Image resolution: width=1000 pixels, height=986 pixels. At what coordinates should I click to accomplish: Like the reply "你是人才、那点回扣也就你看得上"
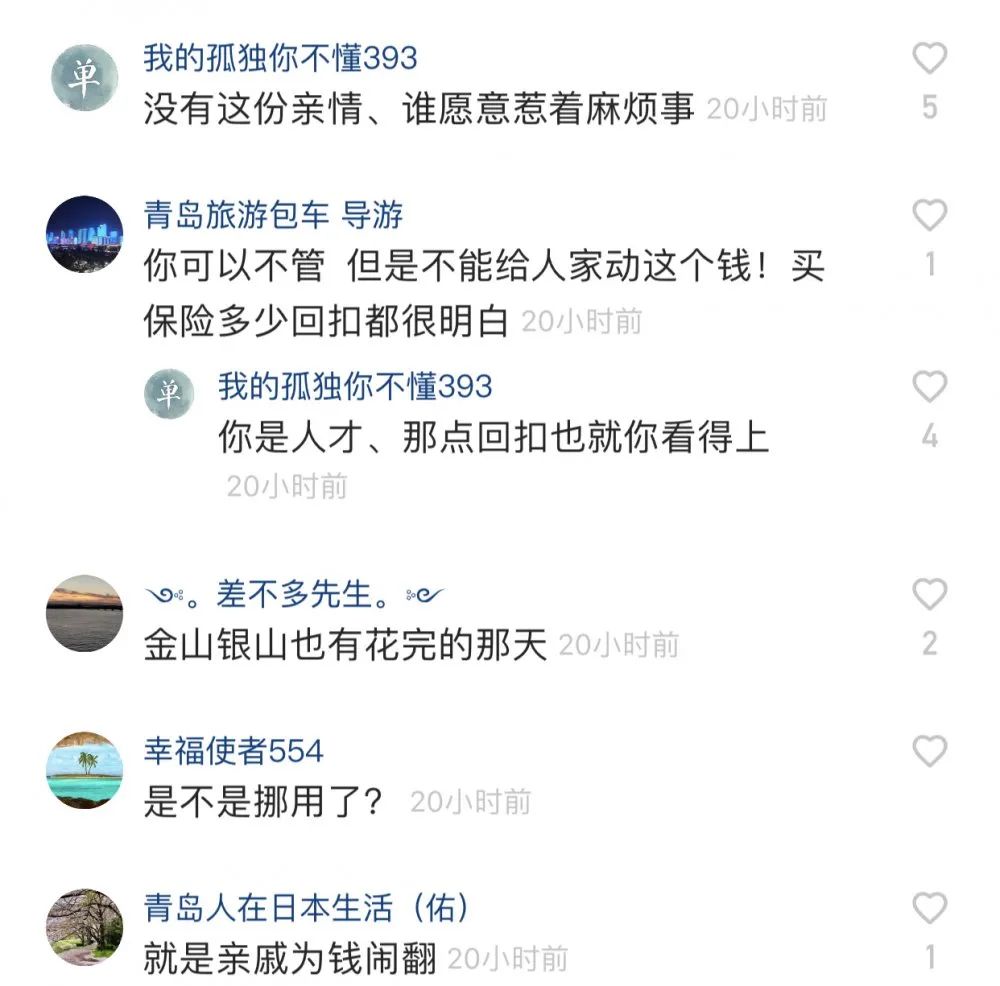tap(929, 387)
